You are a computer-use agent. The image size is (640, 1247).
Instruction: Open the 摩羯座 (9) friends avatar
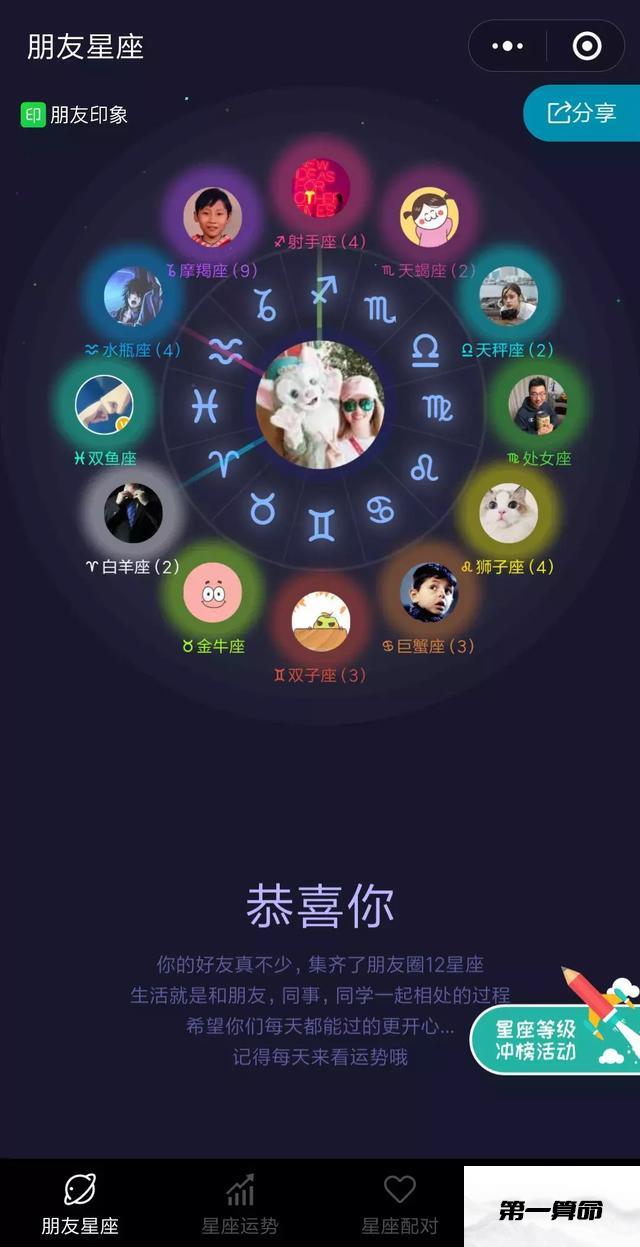(213, 217)
